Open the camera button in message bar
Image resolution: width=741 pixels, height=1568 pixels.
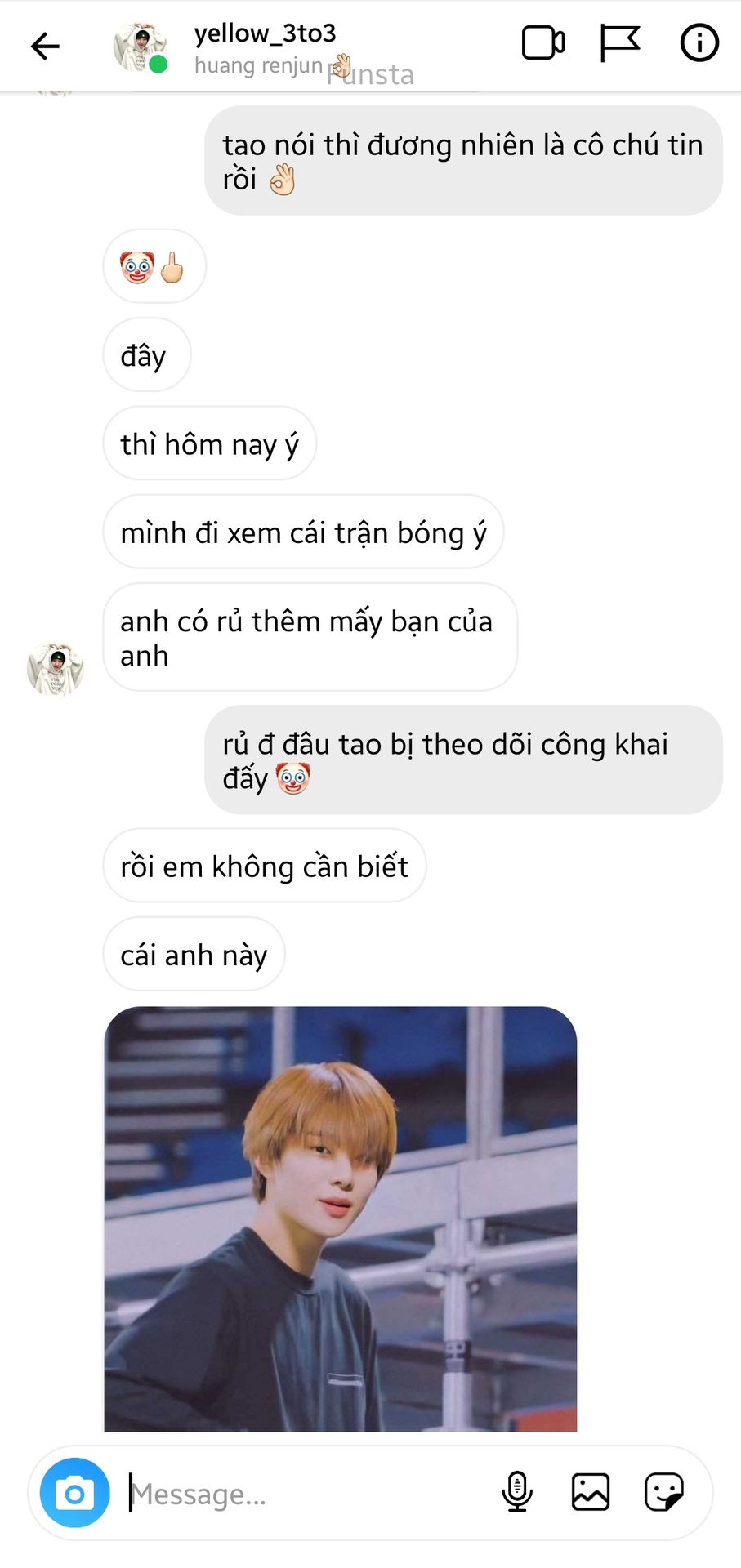pos(75,1494)
